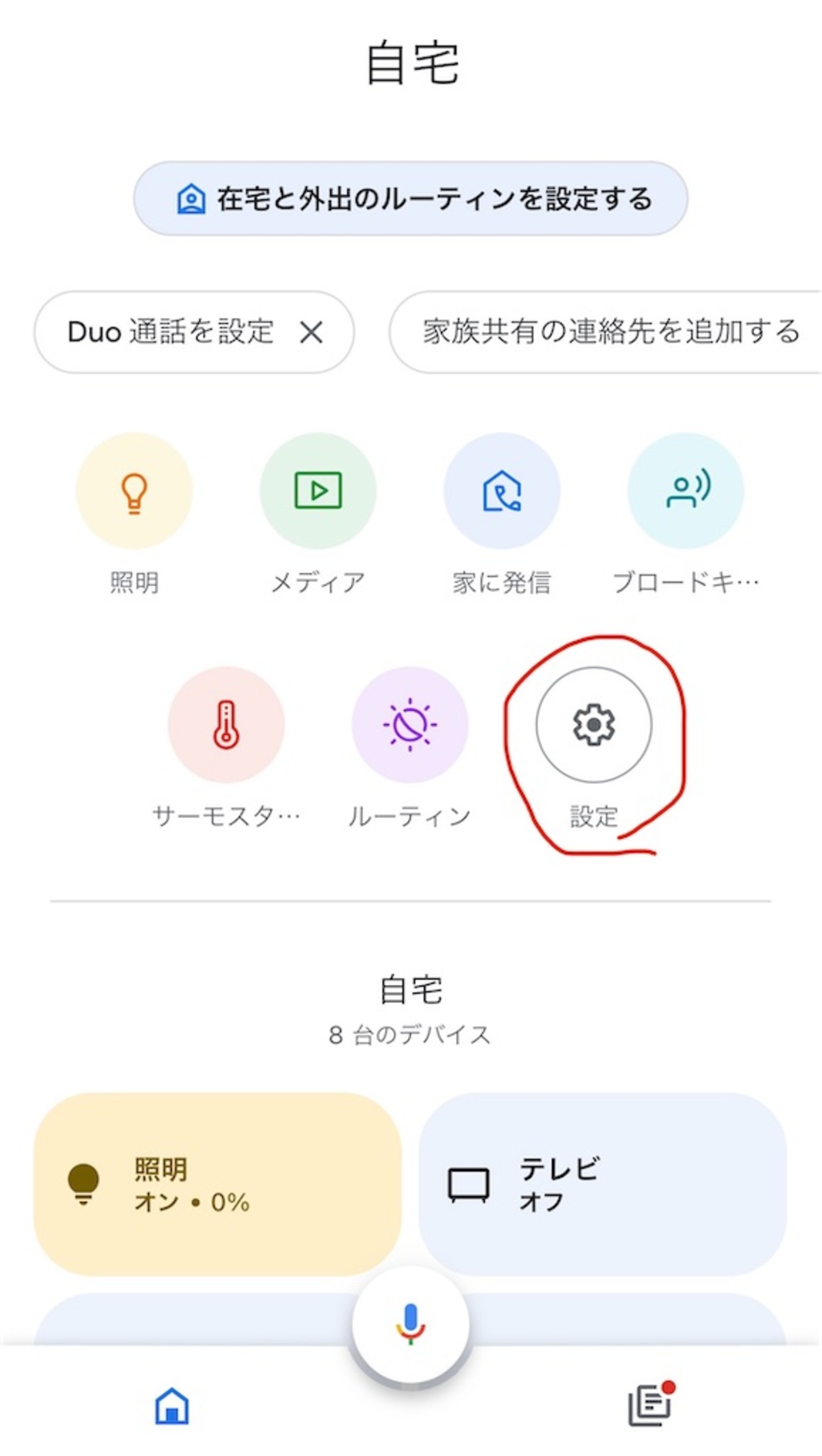The width and height of the screenshot is (822, 1456).
Task: Tap the 在宅と外出のルーティンを設定する chip
Action: click(x=410, y=199)
